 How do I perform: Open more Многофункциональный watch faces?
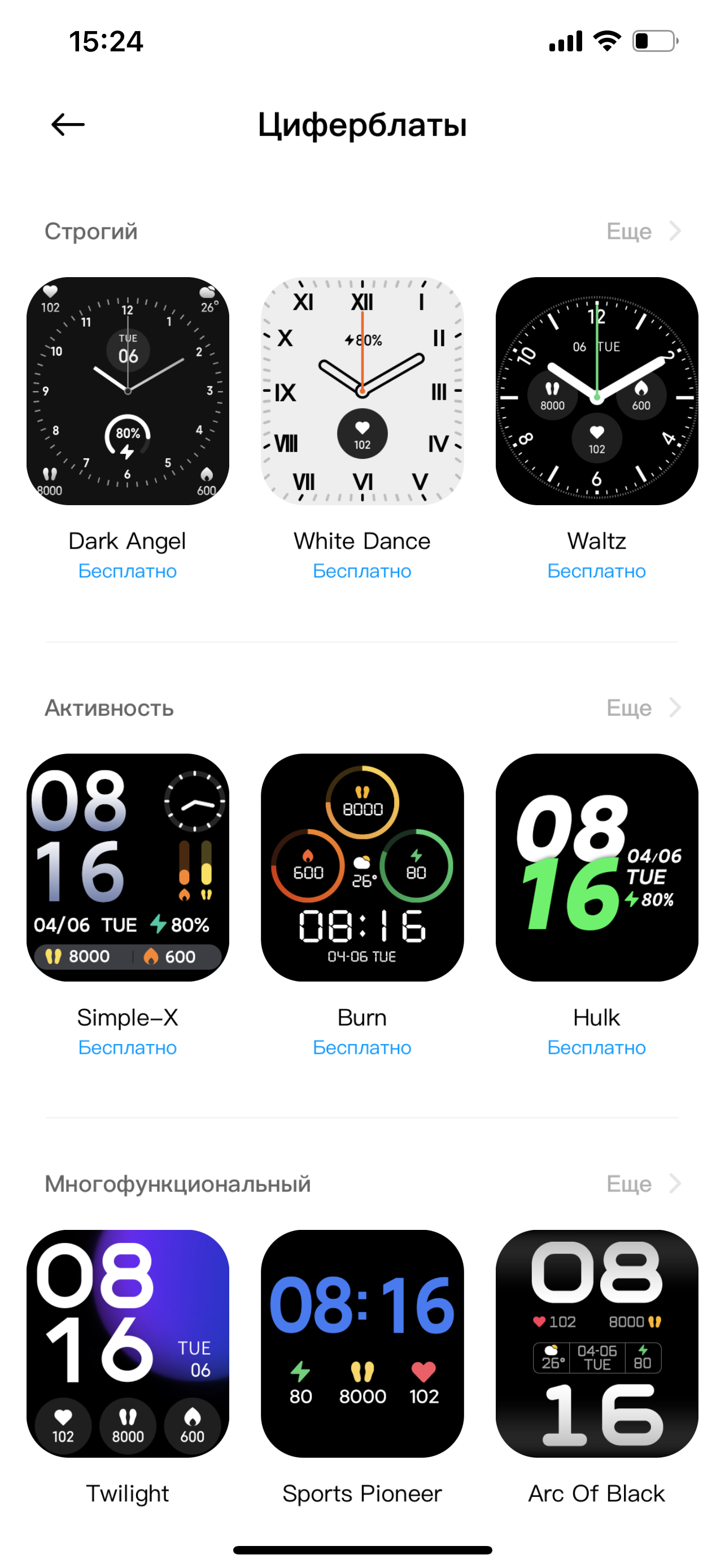[x=643, y=1183]
